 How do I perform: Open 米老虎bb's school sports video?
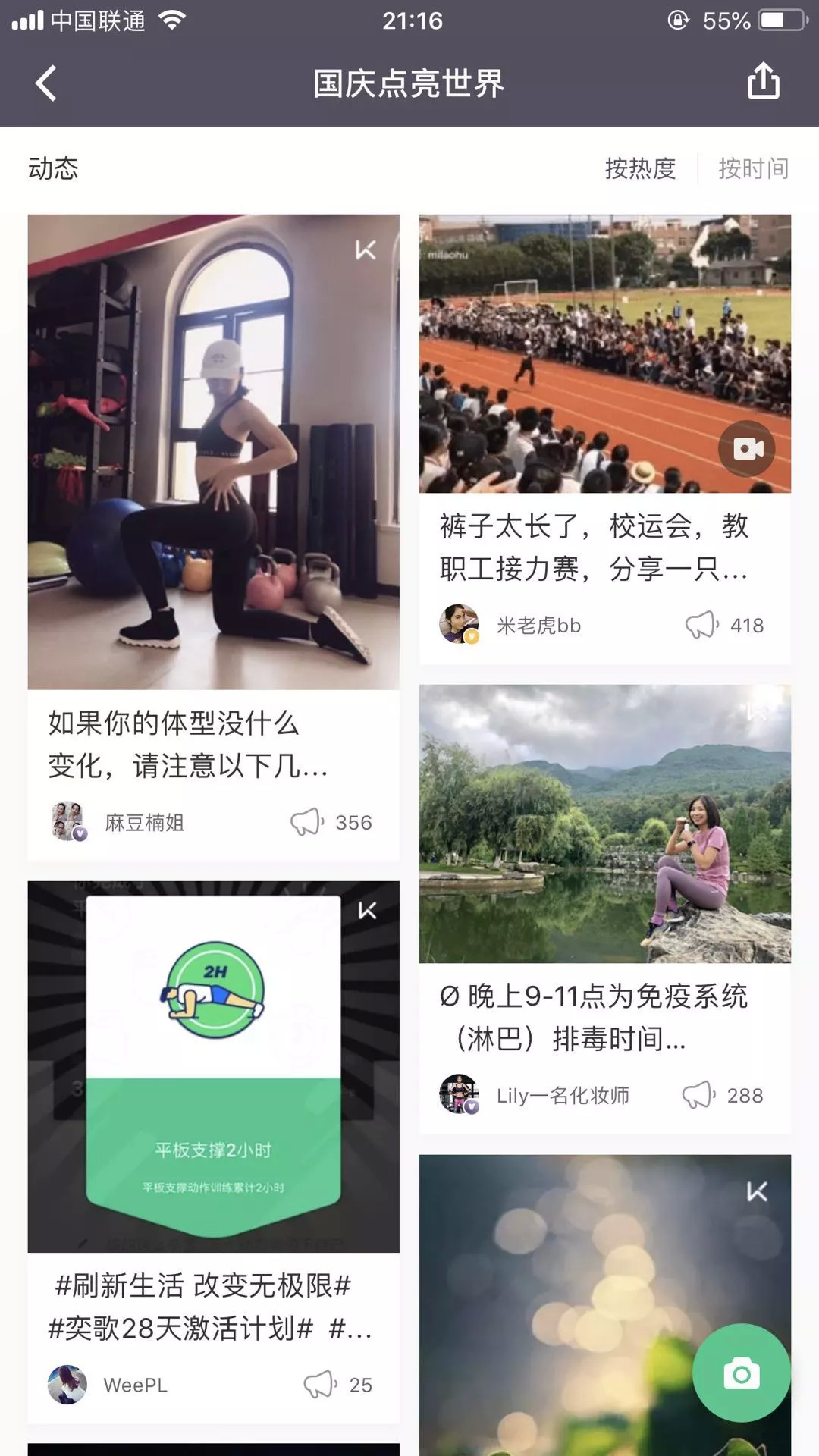pos(604,353)
